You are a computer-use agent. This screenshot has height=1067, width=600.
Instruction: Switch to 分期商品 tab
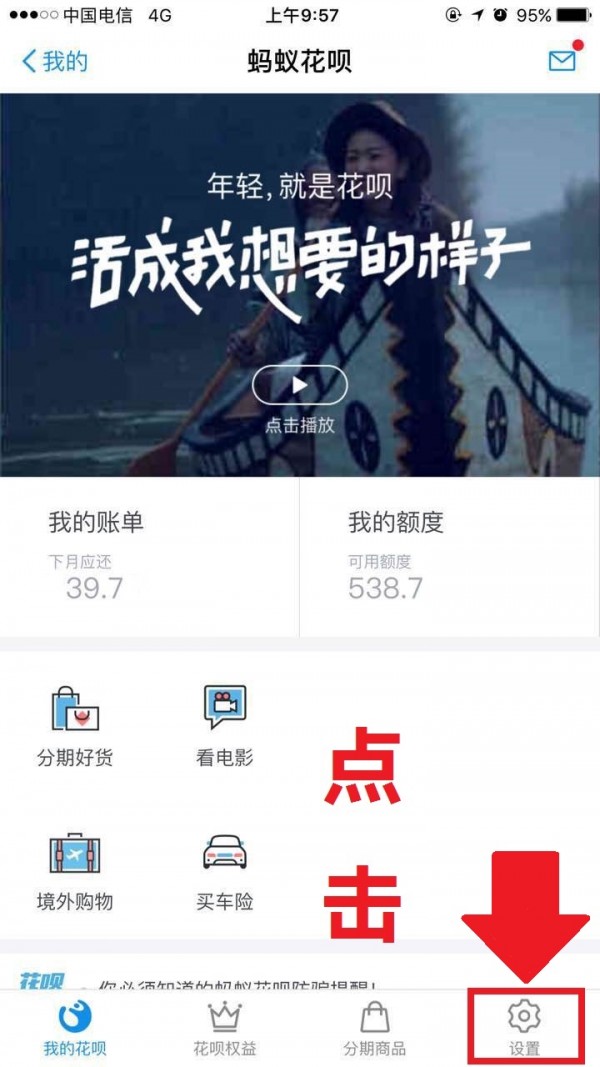click(374, 1030)
